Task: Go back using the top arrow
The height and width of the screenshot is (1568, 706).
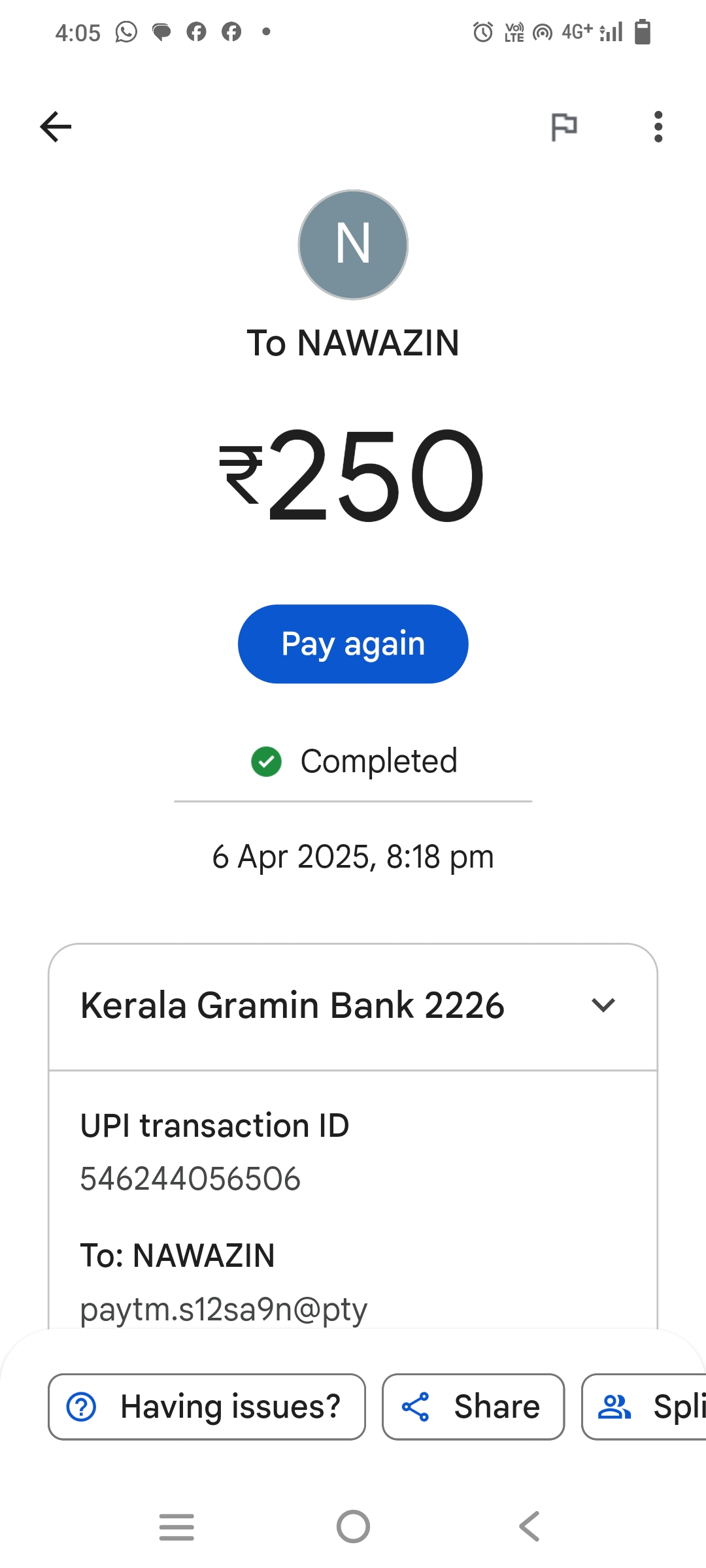Action: point(56,126)
